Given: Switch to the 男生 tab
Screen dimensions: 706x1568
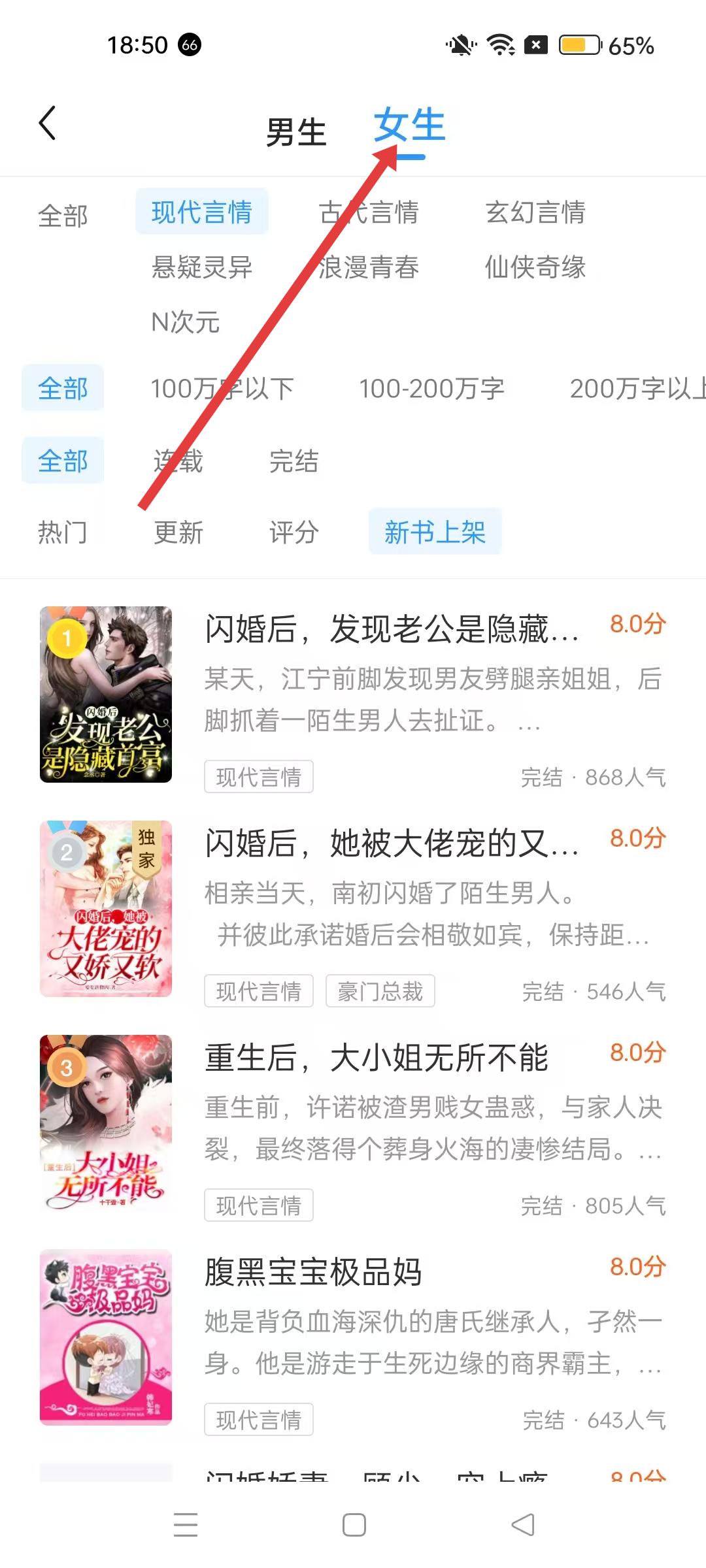Looking at the screenshot, I should 295,132.
